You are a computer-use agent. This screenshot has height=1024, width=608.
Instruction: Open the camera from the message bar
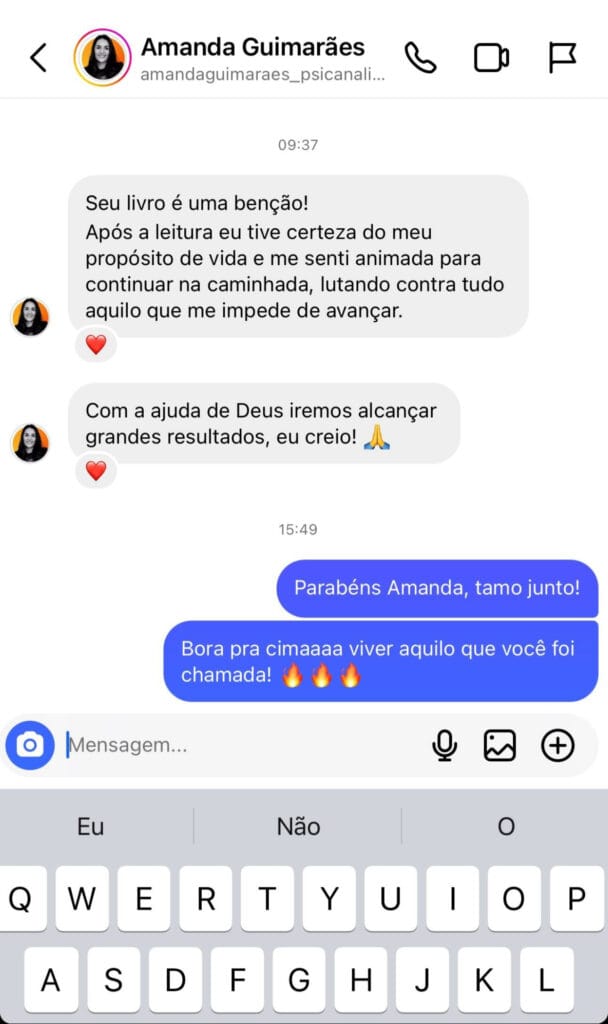point(31,745)
